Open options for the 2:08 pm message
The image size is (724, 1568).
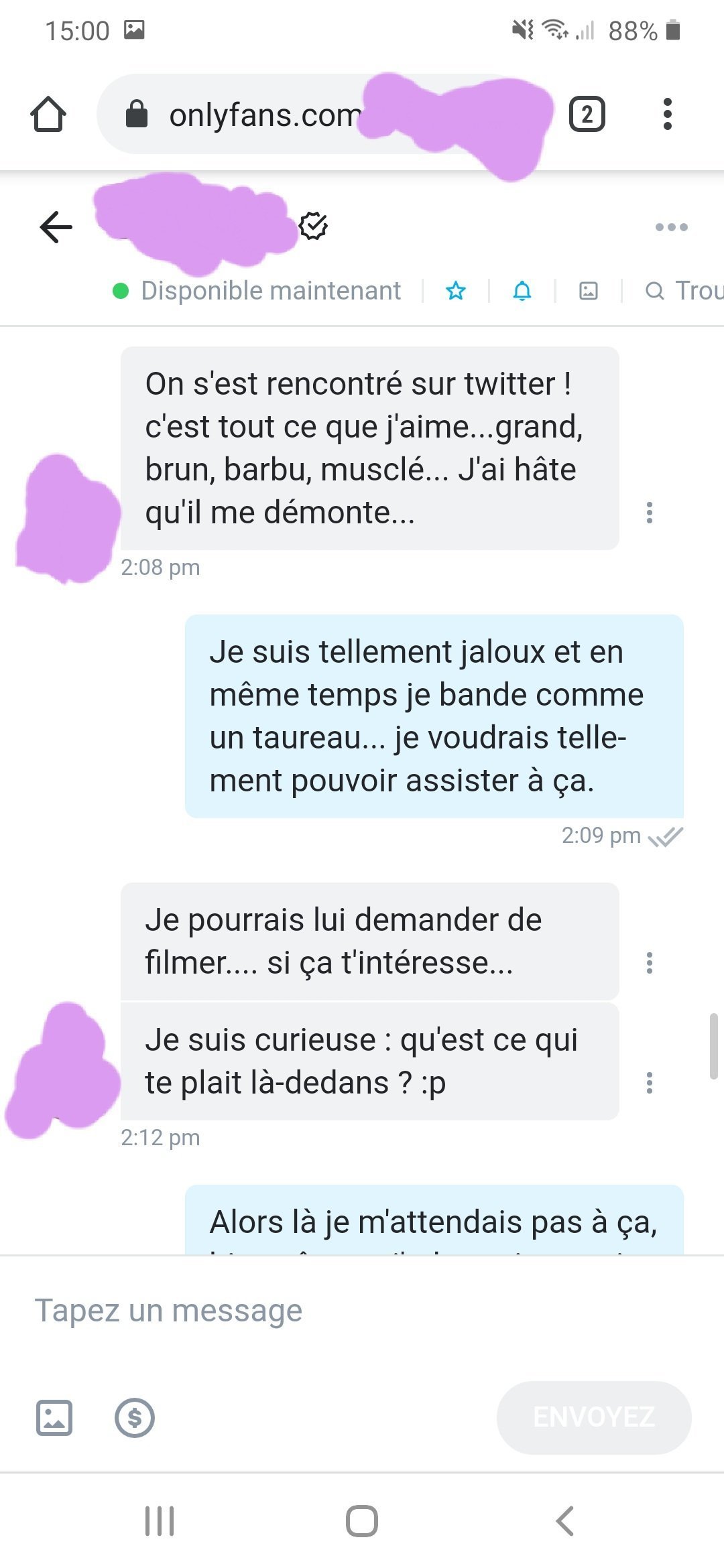tap(649, 513)
